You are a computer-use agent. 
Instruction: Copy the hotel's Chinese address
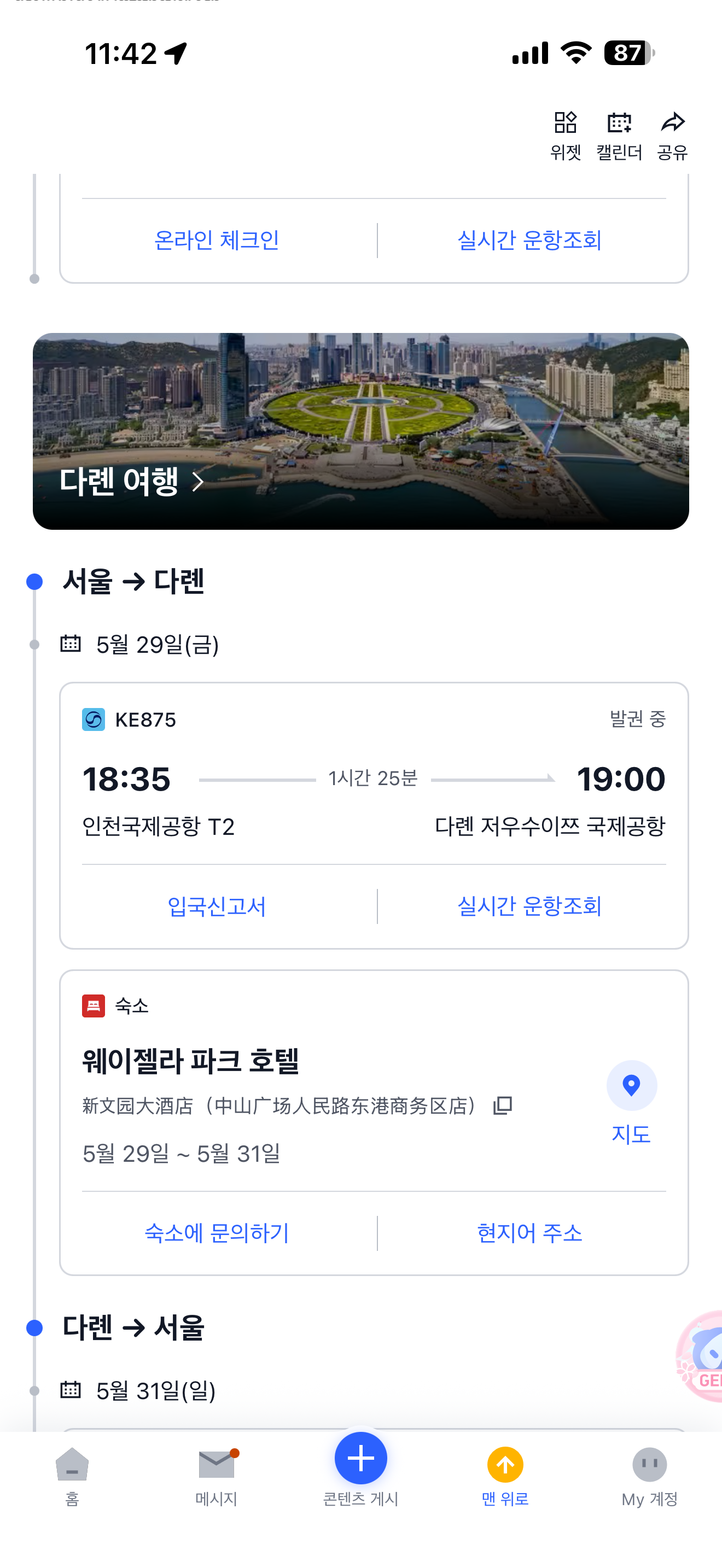(x=503, y=1105)
